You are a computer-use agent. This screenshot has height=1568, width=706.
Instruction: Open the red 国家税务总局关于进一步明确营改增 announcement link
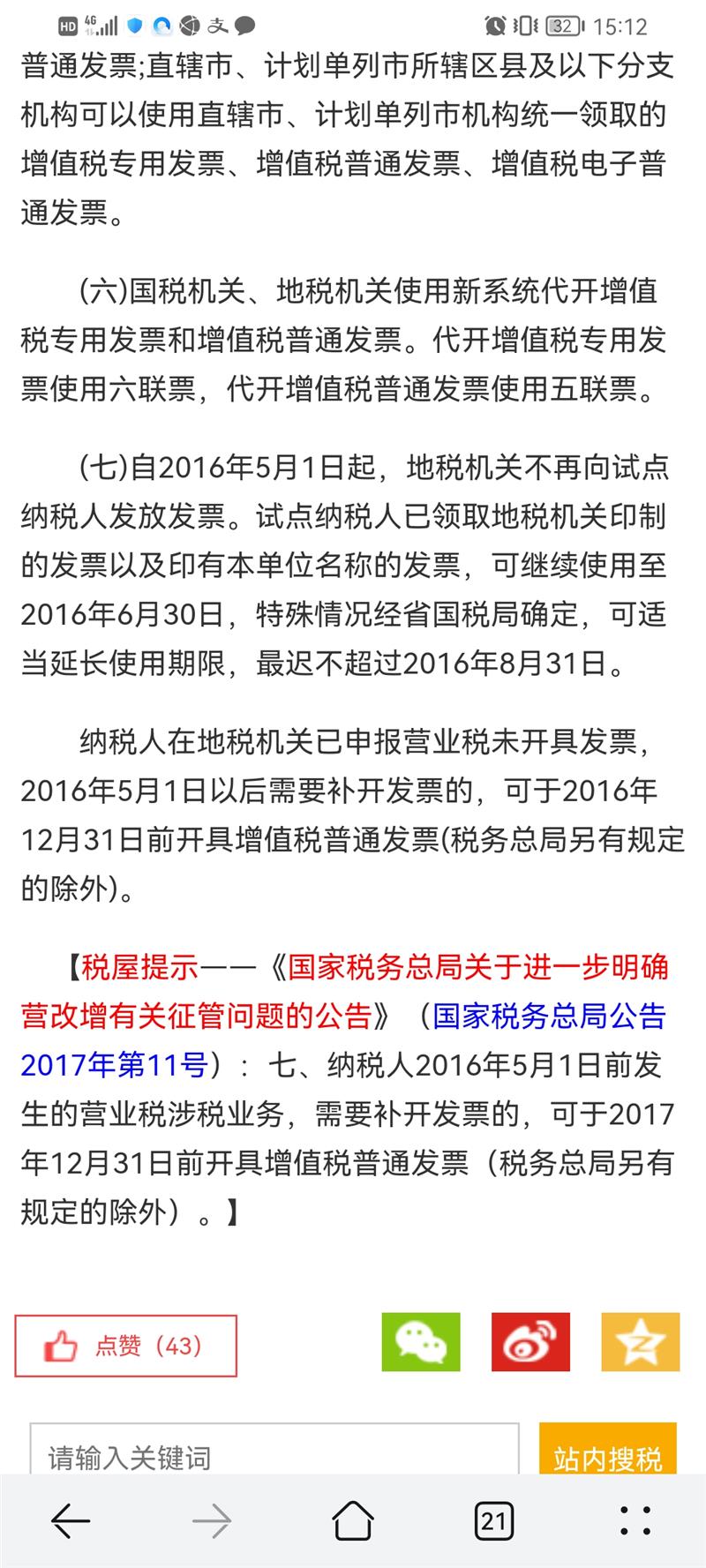pos(477,968)
